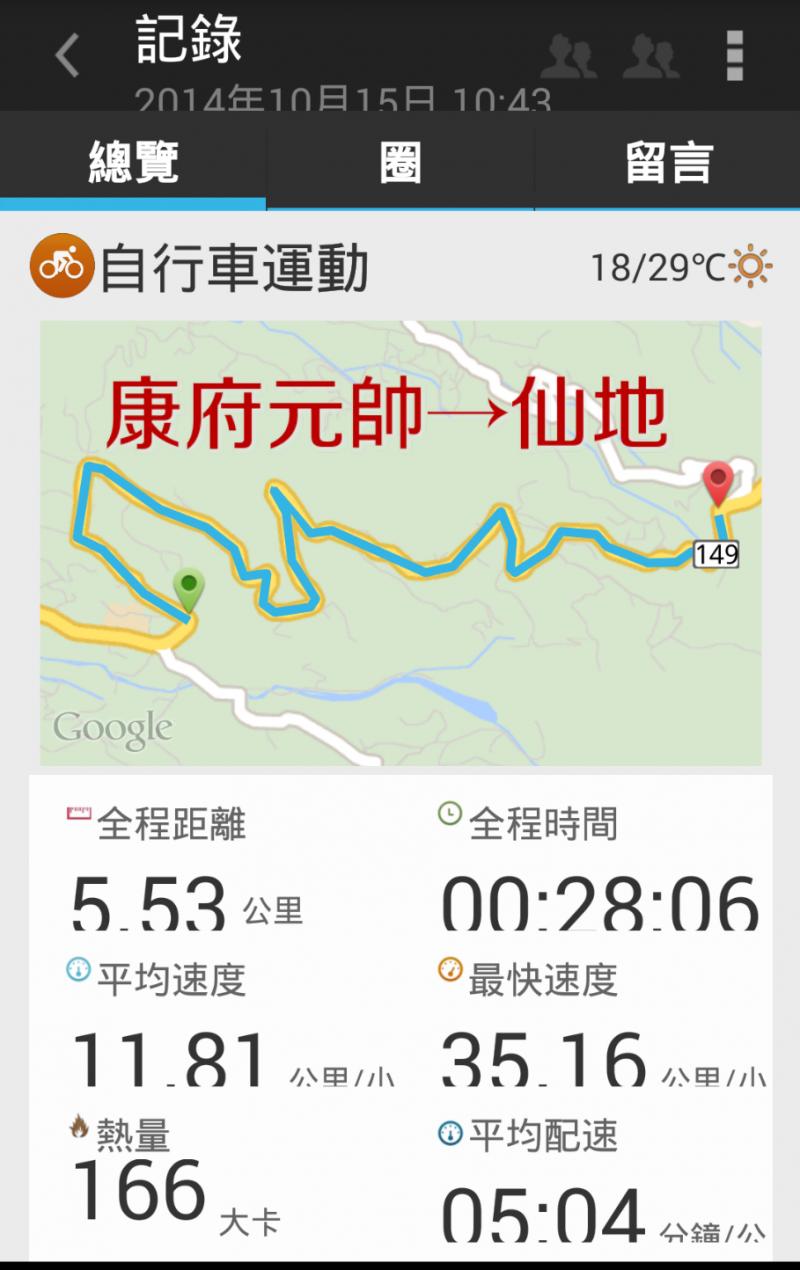The height and width of the screenshot is (1270, 800).
Task: Open the three-dot overflow menu
Action: point(735,56)
